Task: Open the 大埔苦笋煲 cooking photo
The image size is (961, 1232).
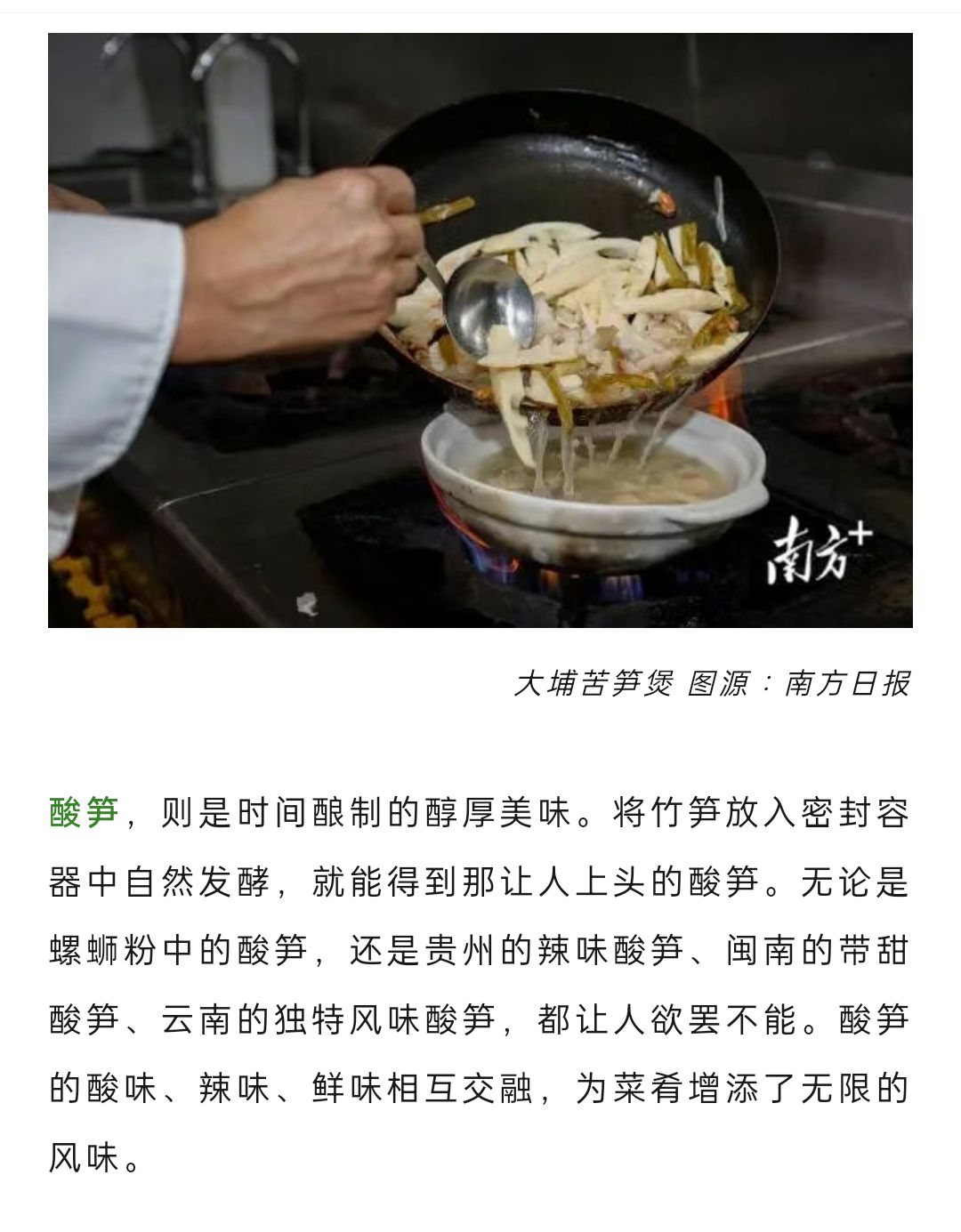Action: click(480, 330)
